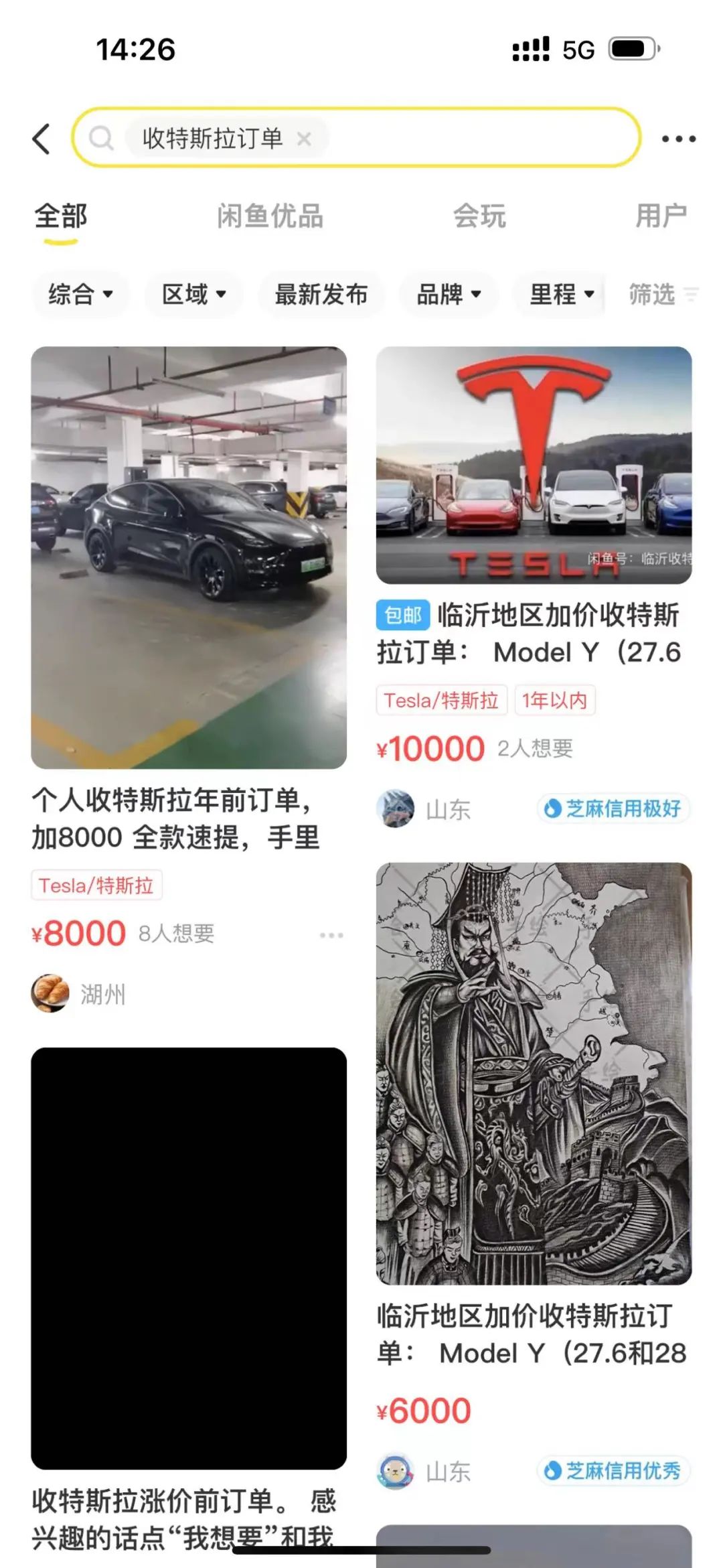Screen dimensions: 723x1568
Task: Switch to the 闲鱼优品 tab
Action: click(270, 216)
